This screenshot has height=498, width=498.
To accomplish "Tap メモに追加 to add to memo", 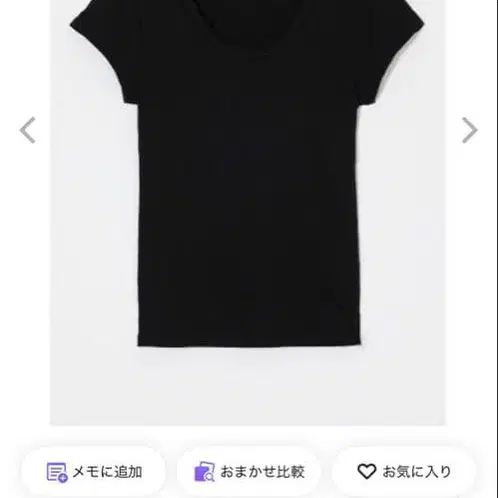I will [94, 471].
